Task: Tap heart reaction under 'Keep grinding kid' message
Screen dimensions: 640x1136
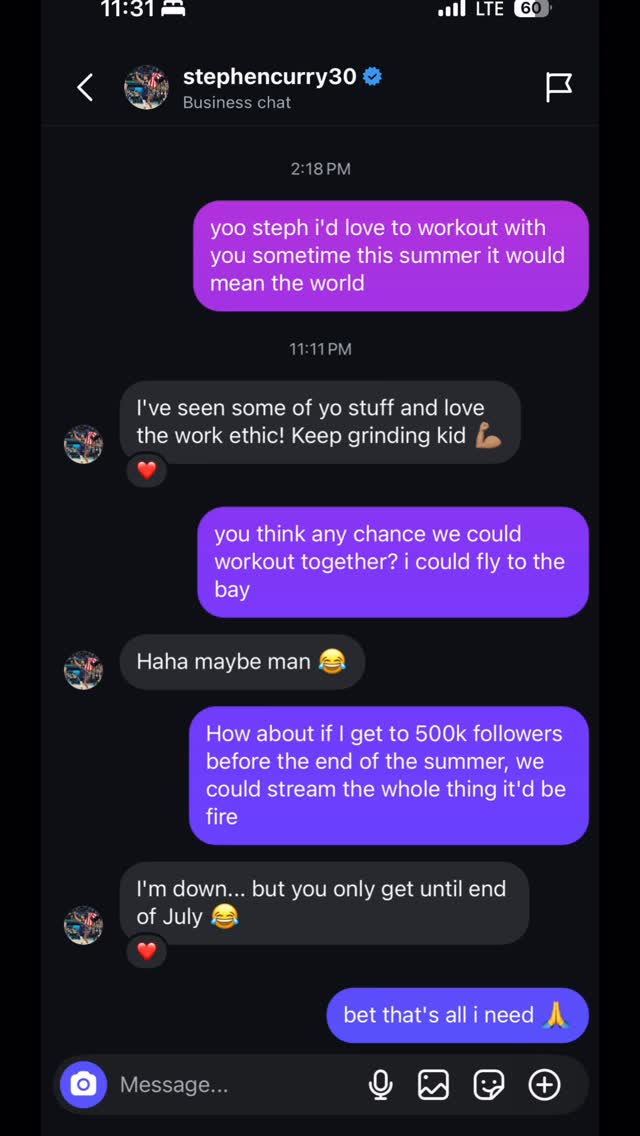Action: [x=147, y=470]
